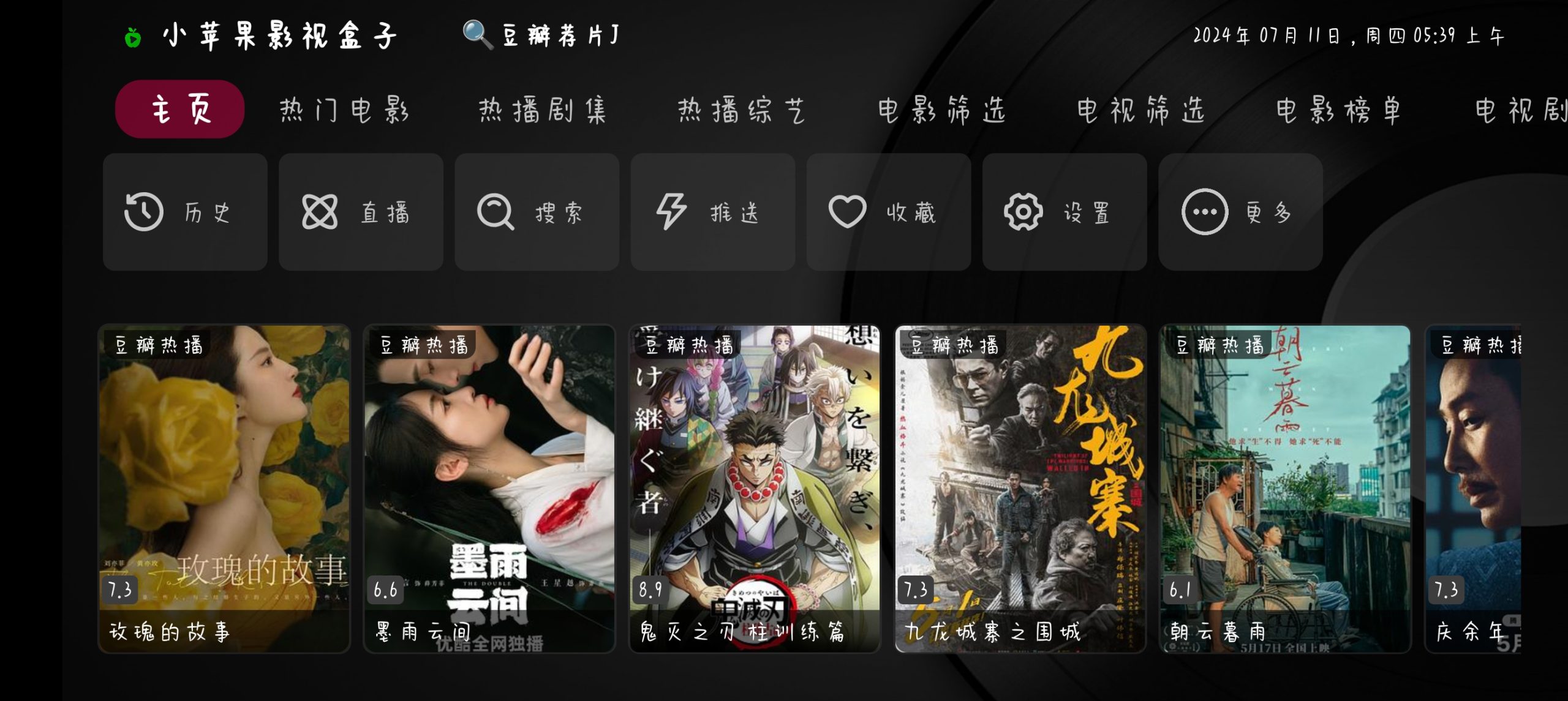Switch to 热播剧集 tab

tap(543, 111)
